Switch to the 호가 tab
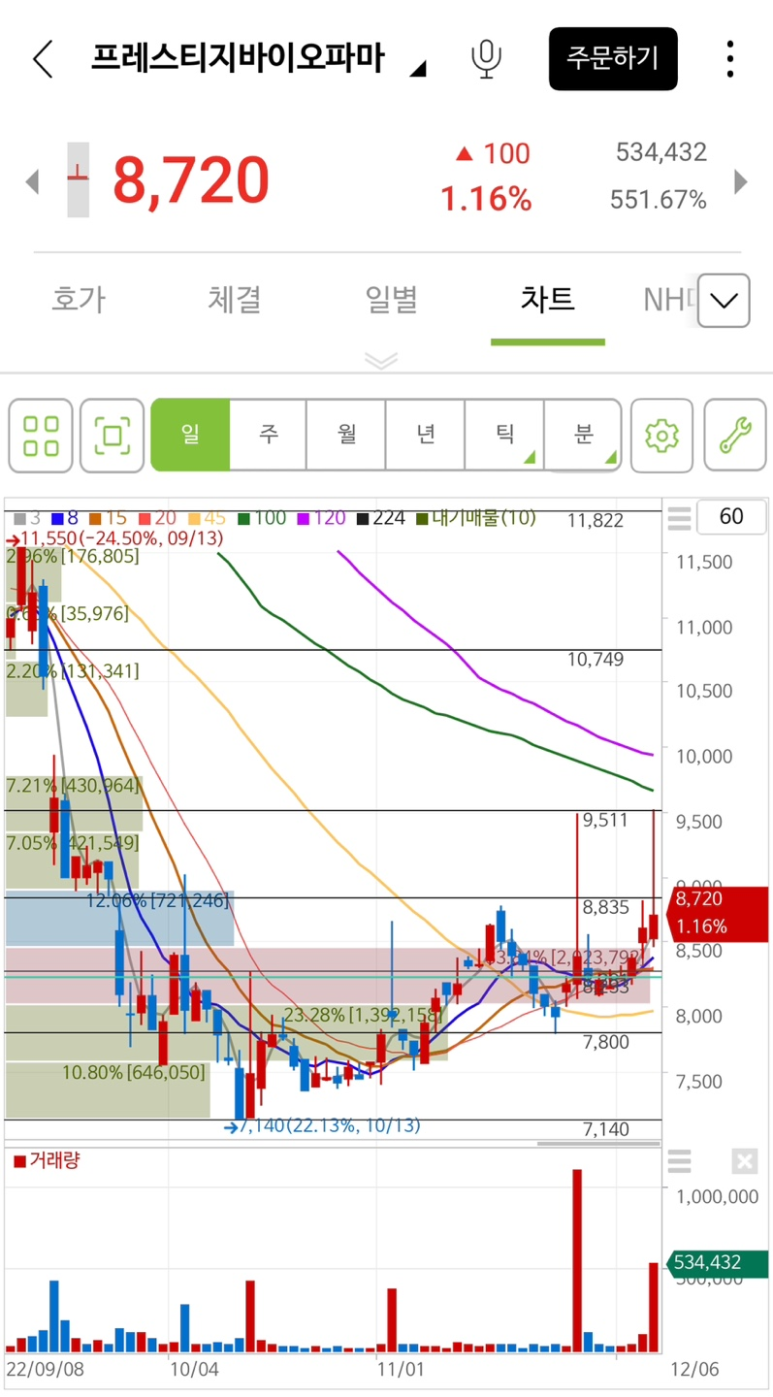This screenshot has width=773, height=1397. 78,299
